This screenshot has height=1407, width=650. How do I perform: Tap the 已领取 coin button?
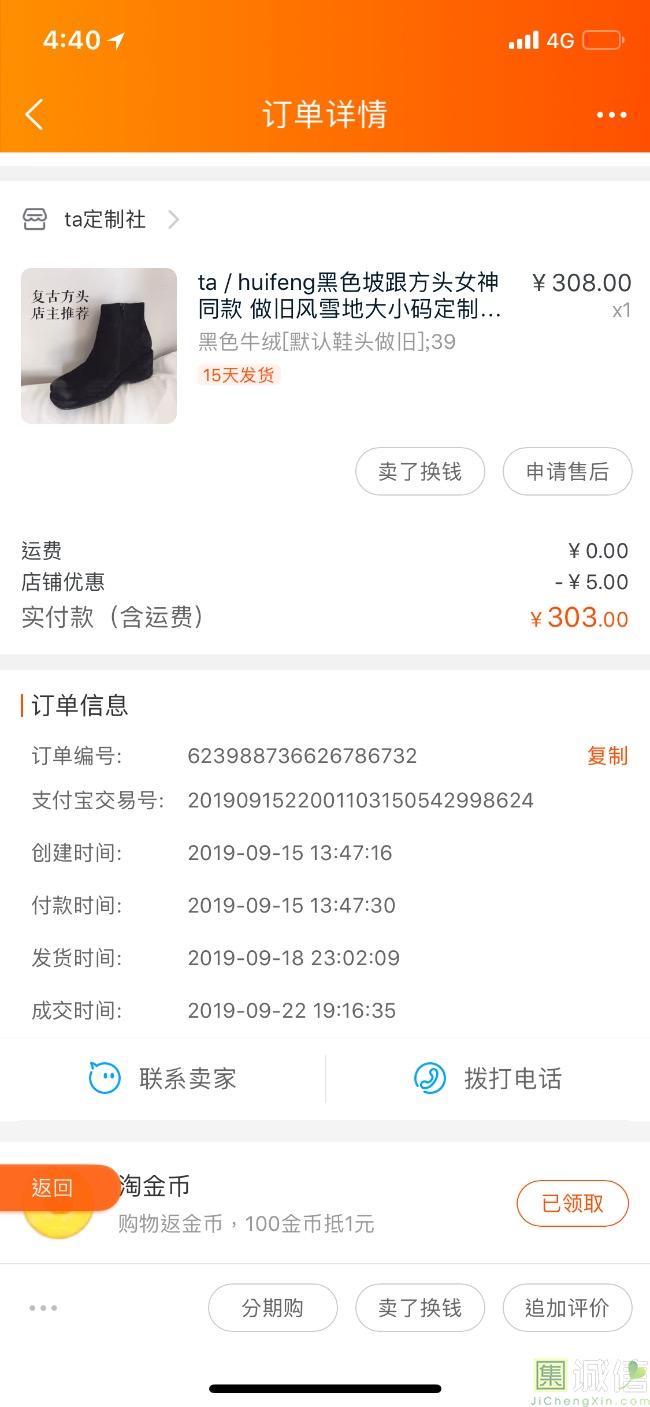572,1204
